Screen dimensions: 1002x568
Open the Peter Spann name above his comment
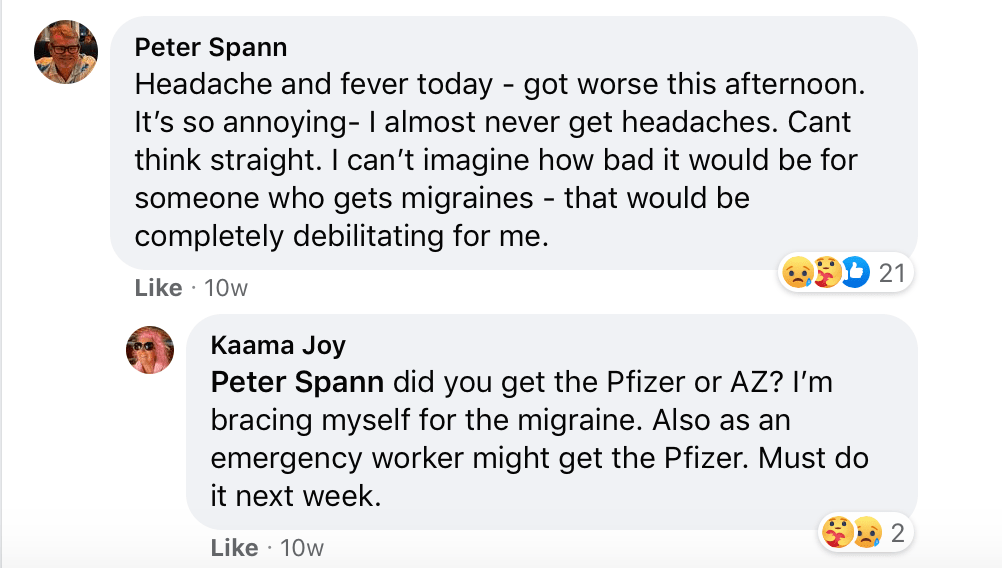click(x=210, y=47)
